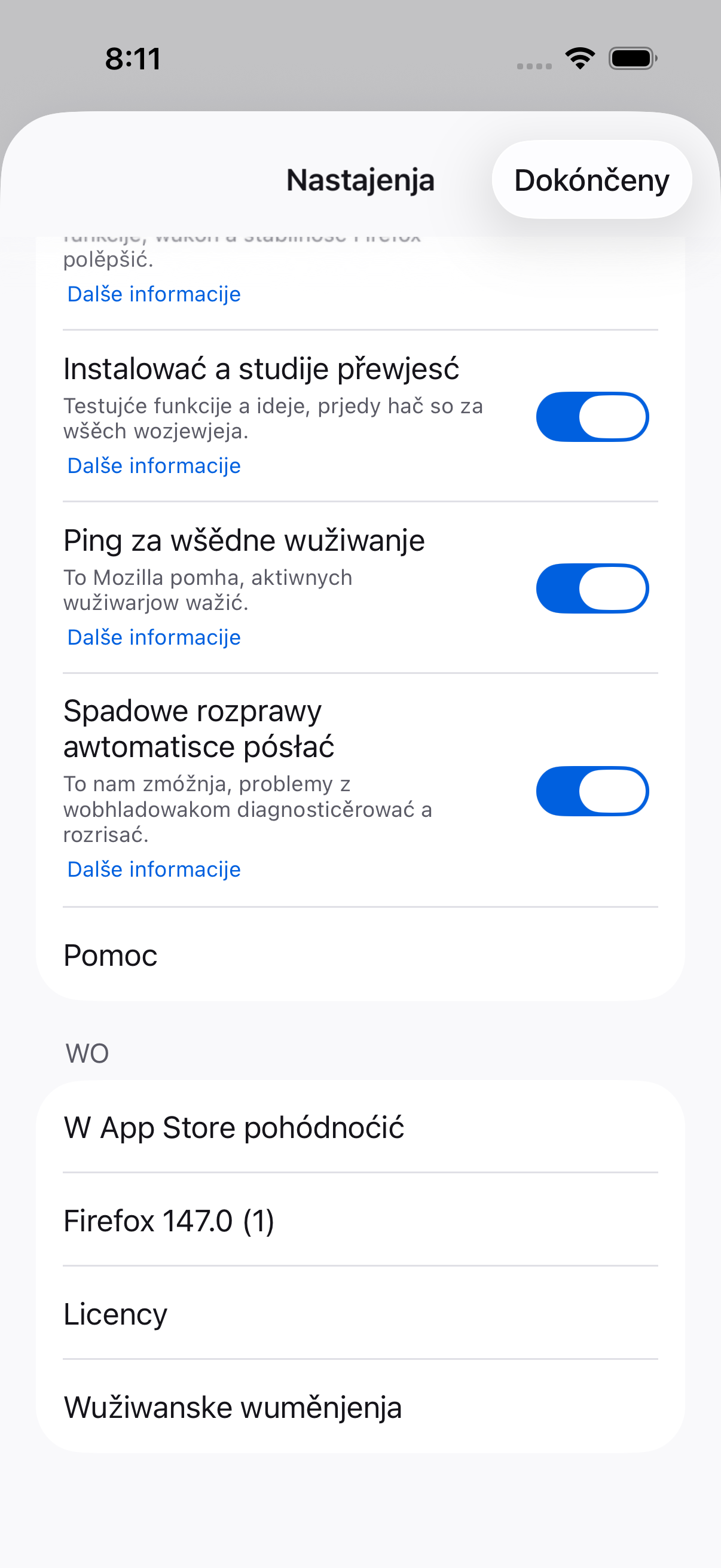Open Dalše informacije under Instalować a studije přewjesć

[154, 466]
